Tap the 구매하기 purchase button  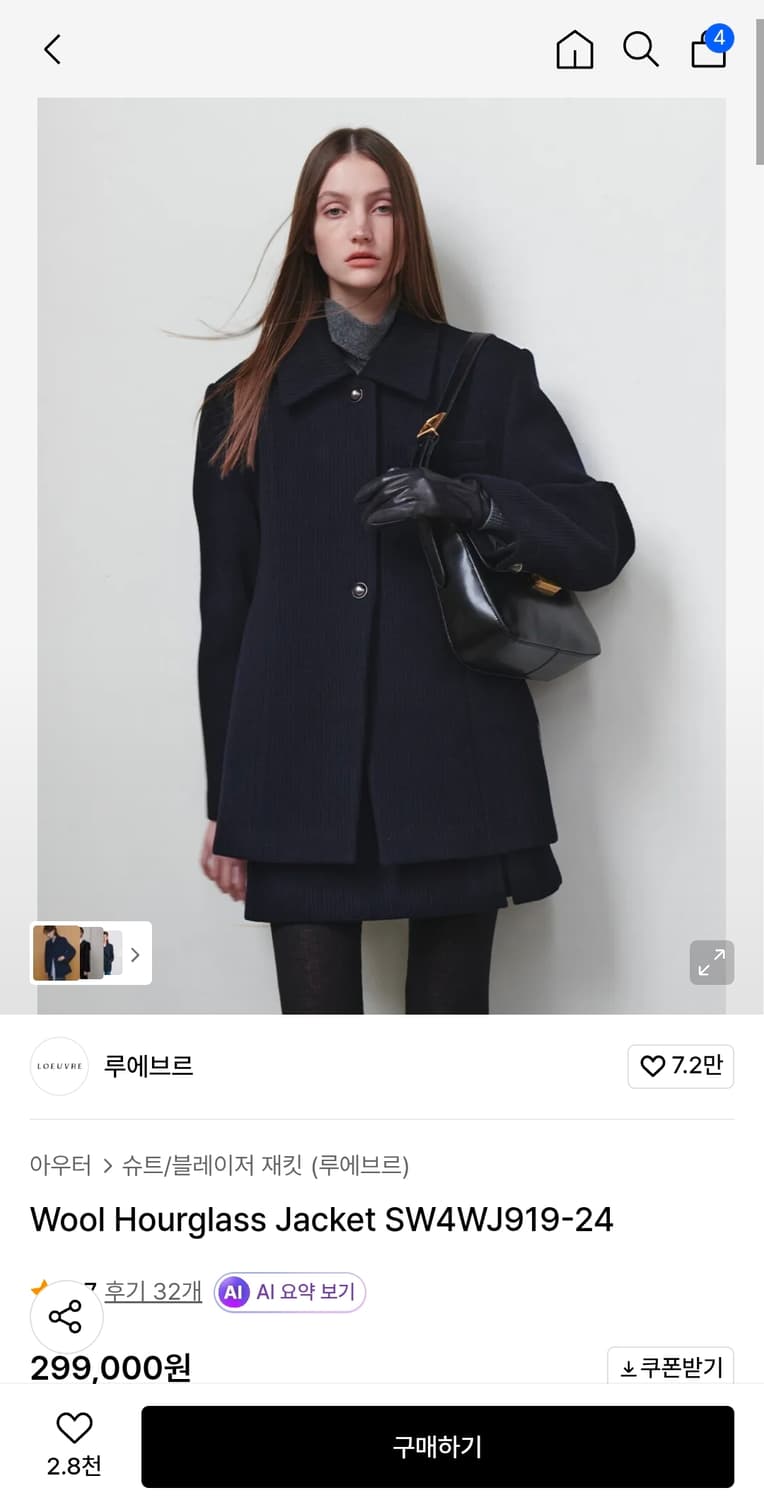click(x=437, y=1446)
